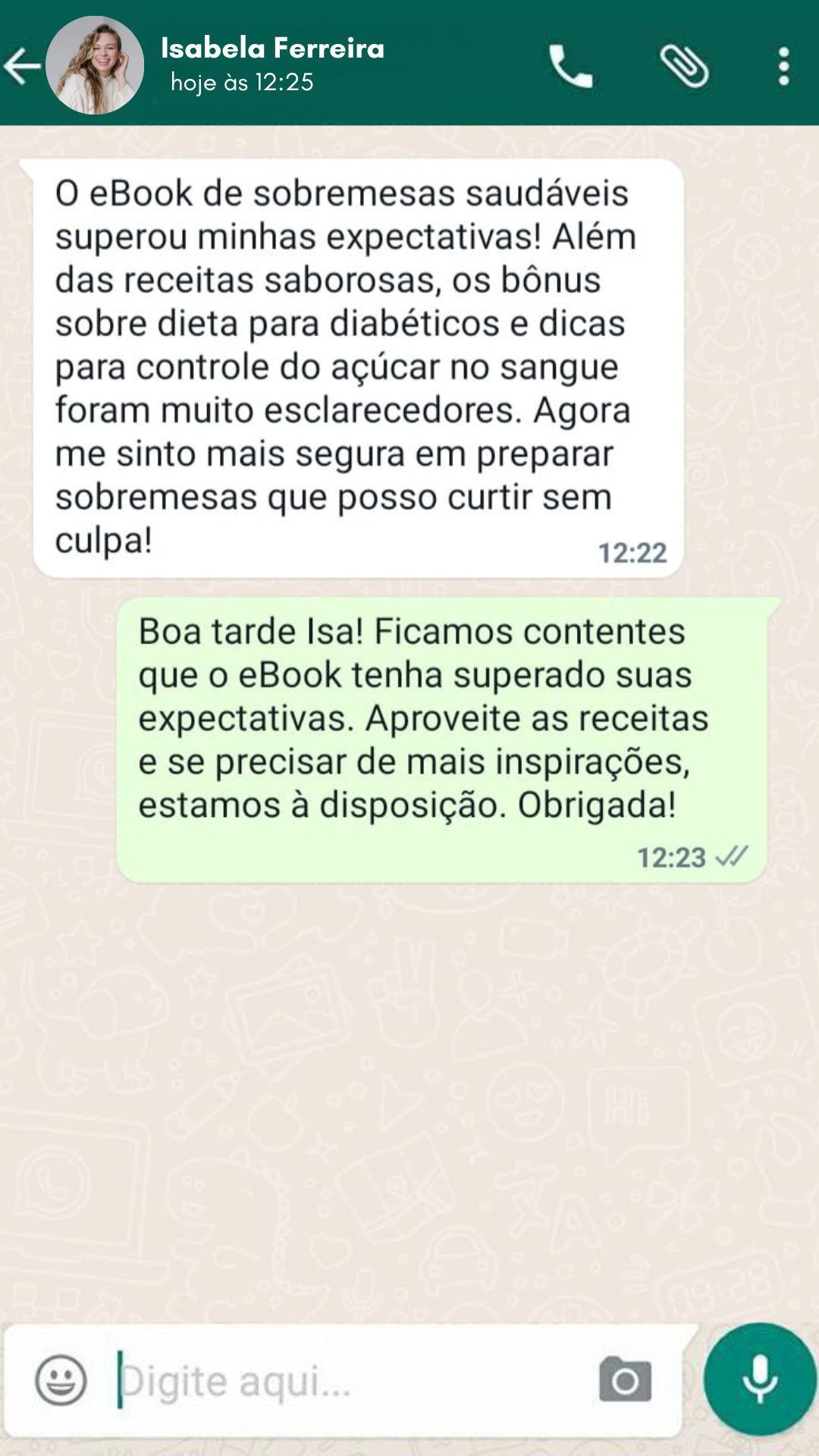Viewport: 819px width, 1456px height.
Task: Go back using the arrow icon
Action: (x=23, y=66)
